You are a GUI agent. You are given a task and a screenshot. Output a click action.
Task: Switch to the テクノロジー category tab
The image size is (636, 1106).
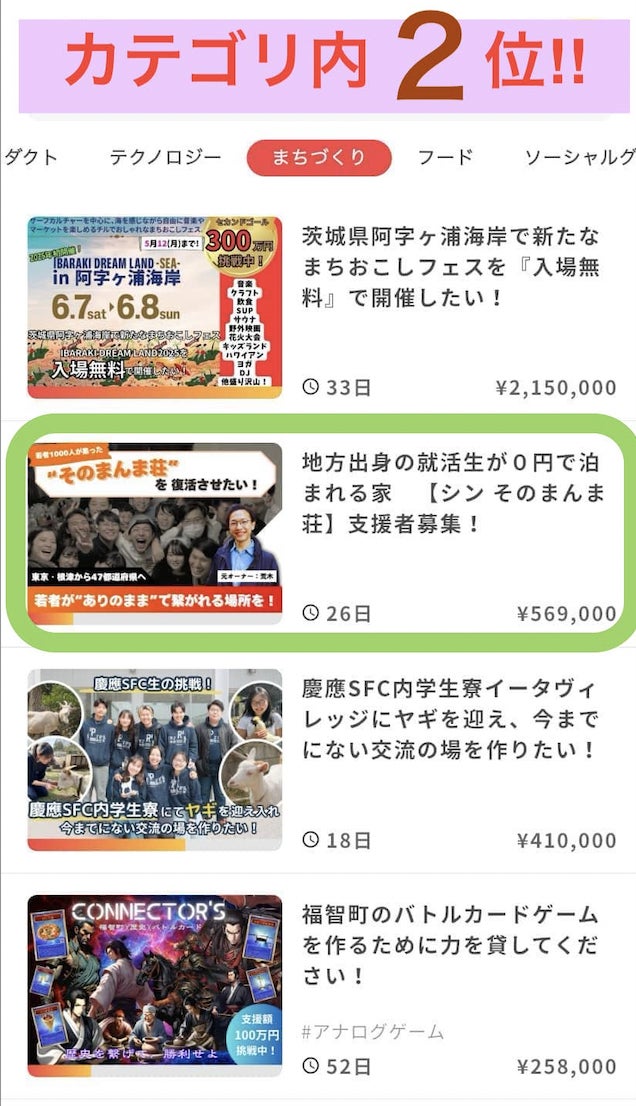click(x=165, y=157)
